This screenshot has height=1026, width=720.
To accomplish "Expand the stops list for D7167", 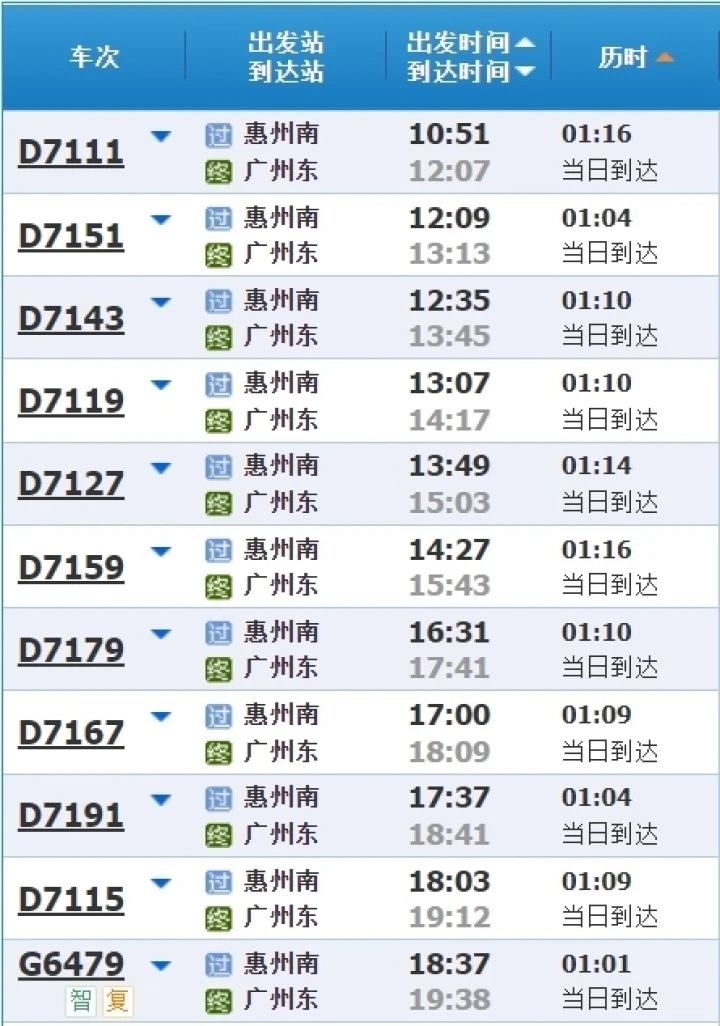I will (161, 717).
